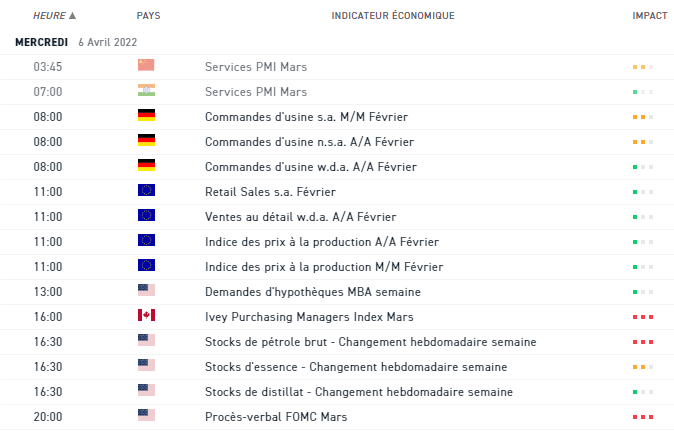Screen dimensions: 674x431
Task: Open Retail Sales s.a. Février row
Action: pos(269,192)
